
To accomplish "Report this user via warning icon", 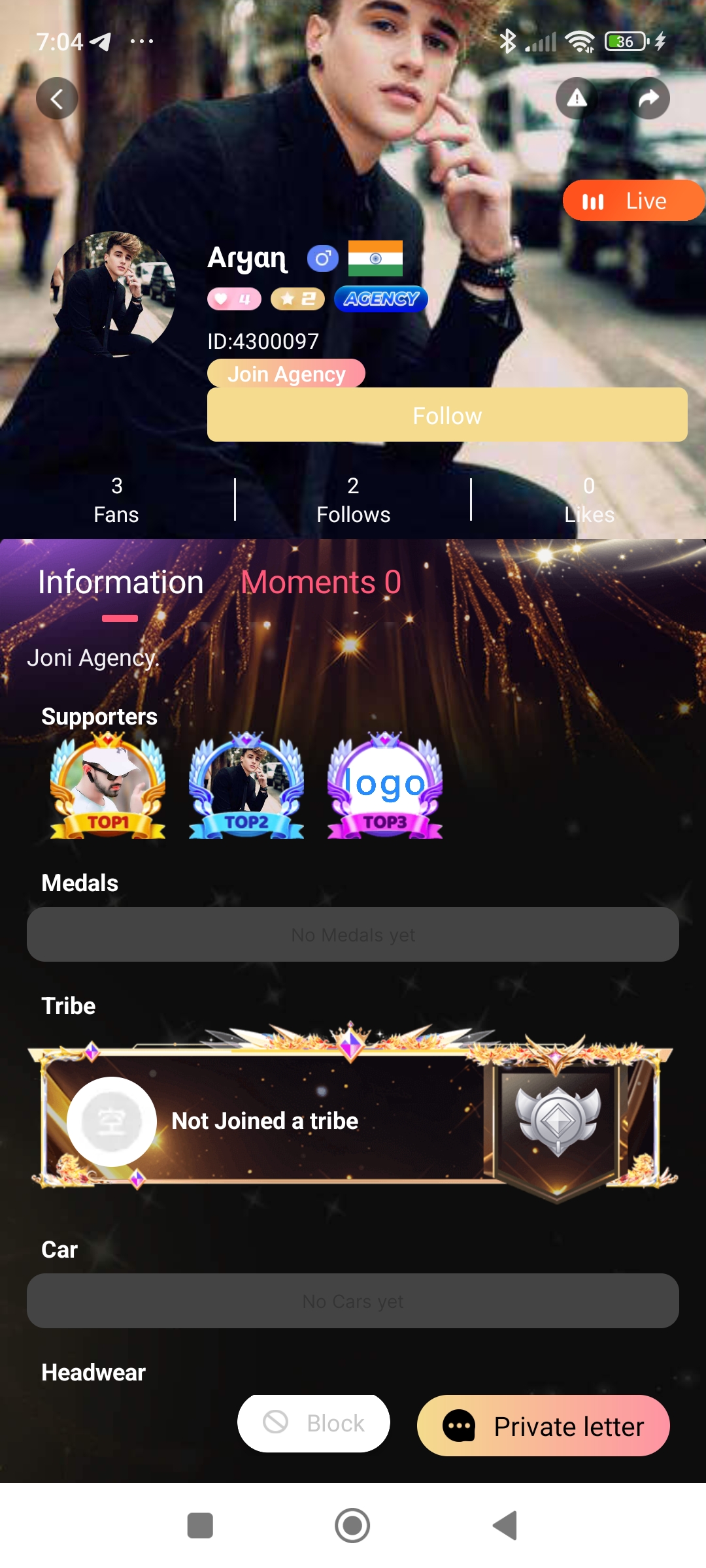I will point(576,99).
